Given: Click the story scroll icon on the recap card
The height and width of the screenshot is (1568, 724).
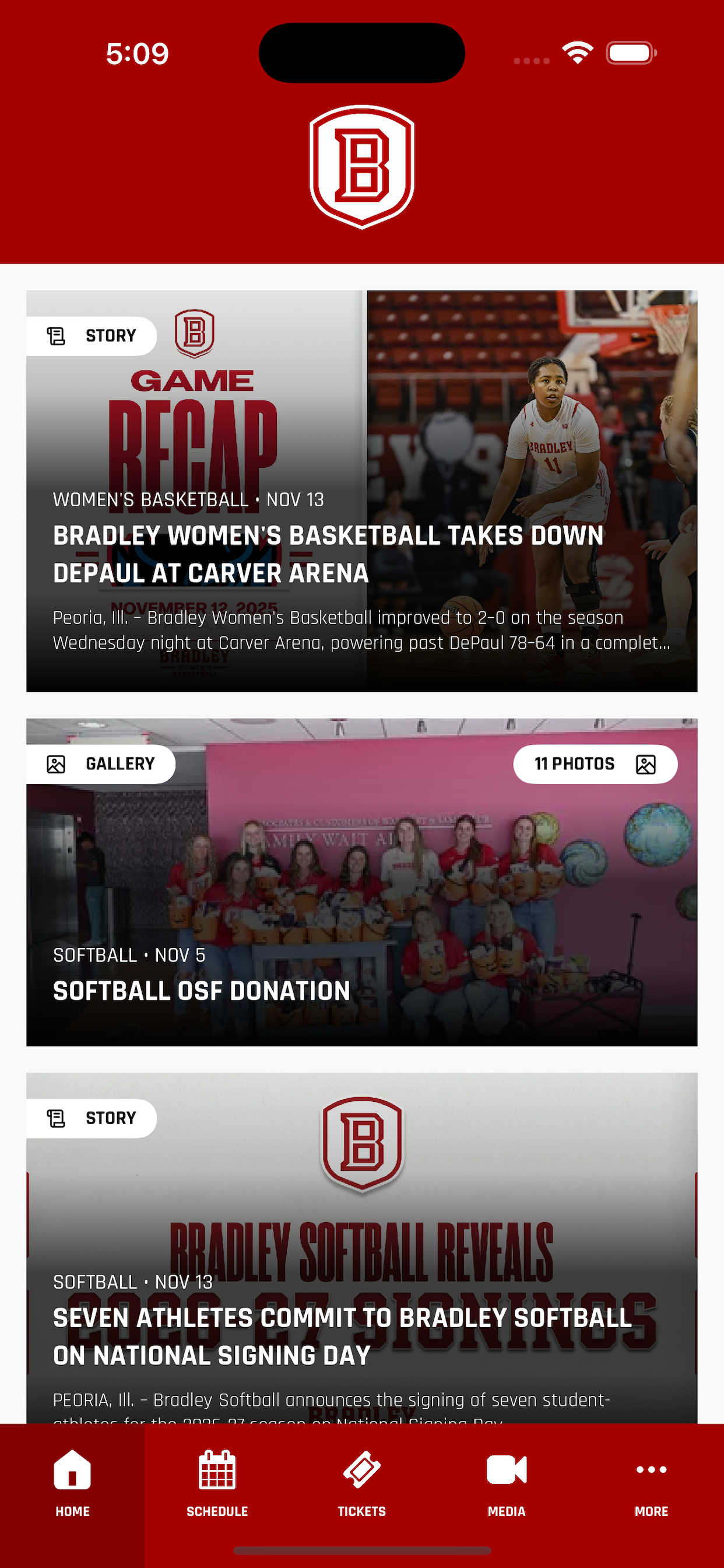Looking at the screenshot, I should pyautogui.click(x=57, y=334).
